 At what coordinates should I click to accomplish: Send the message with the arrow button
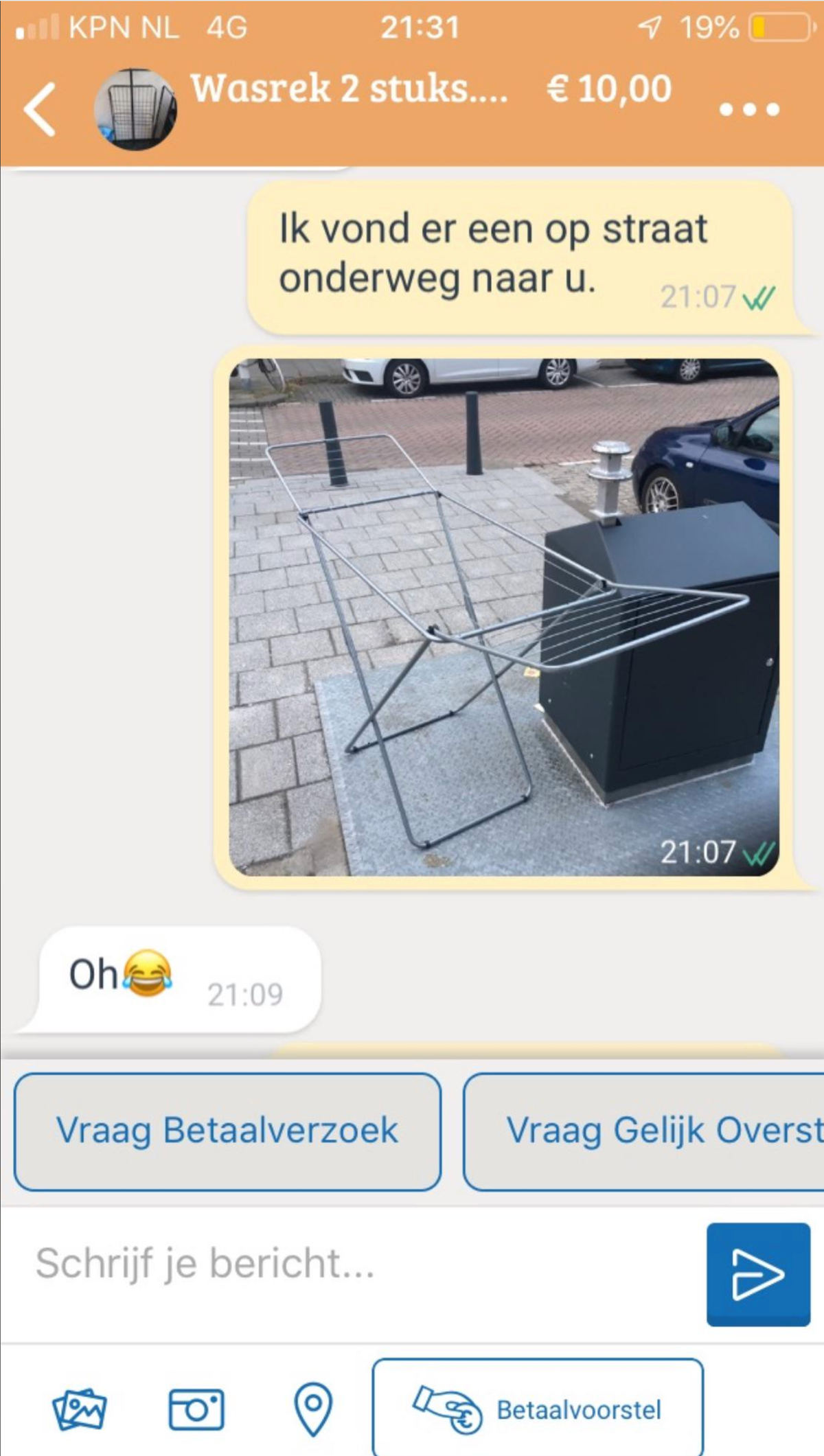tap(758, 1274)
